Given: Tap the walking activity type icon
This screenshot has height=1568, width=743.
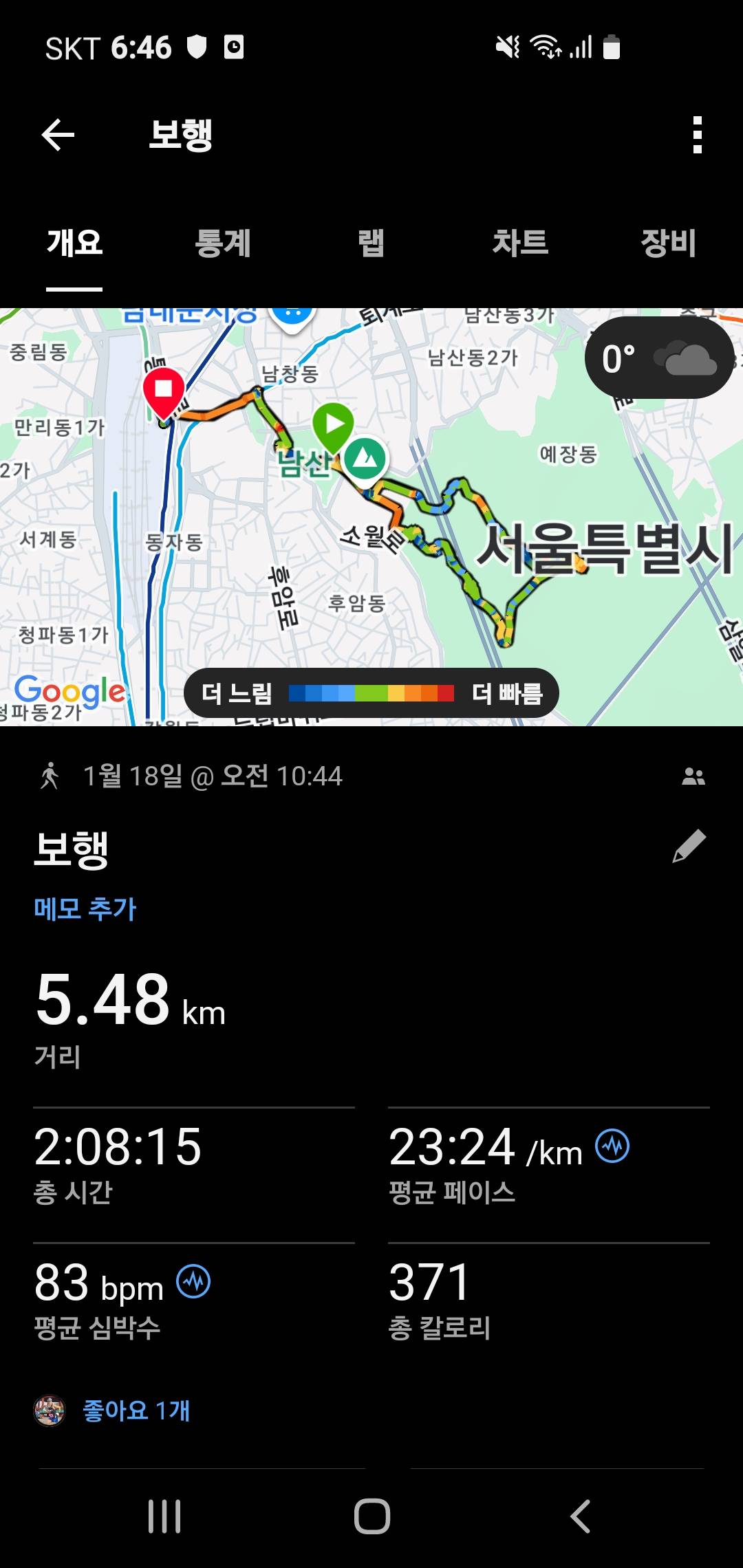Looking at the screenshot, I should (52, 776).
